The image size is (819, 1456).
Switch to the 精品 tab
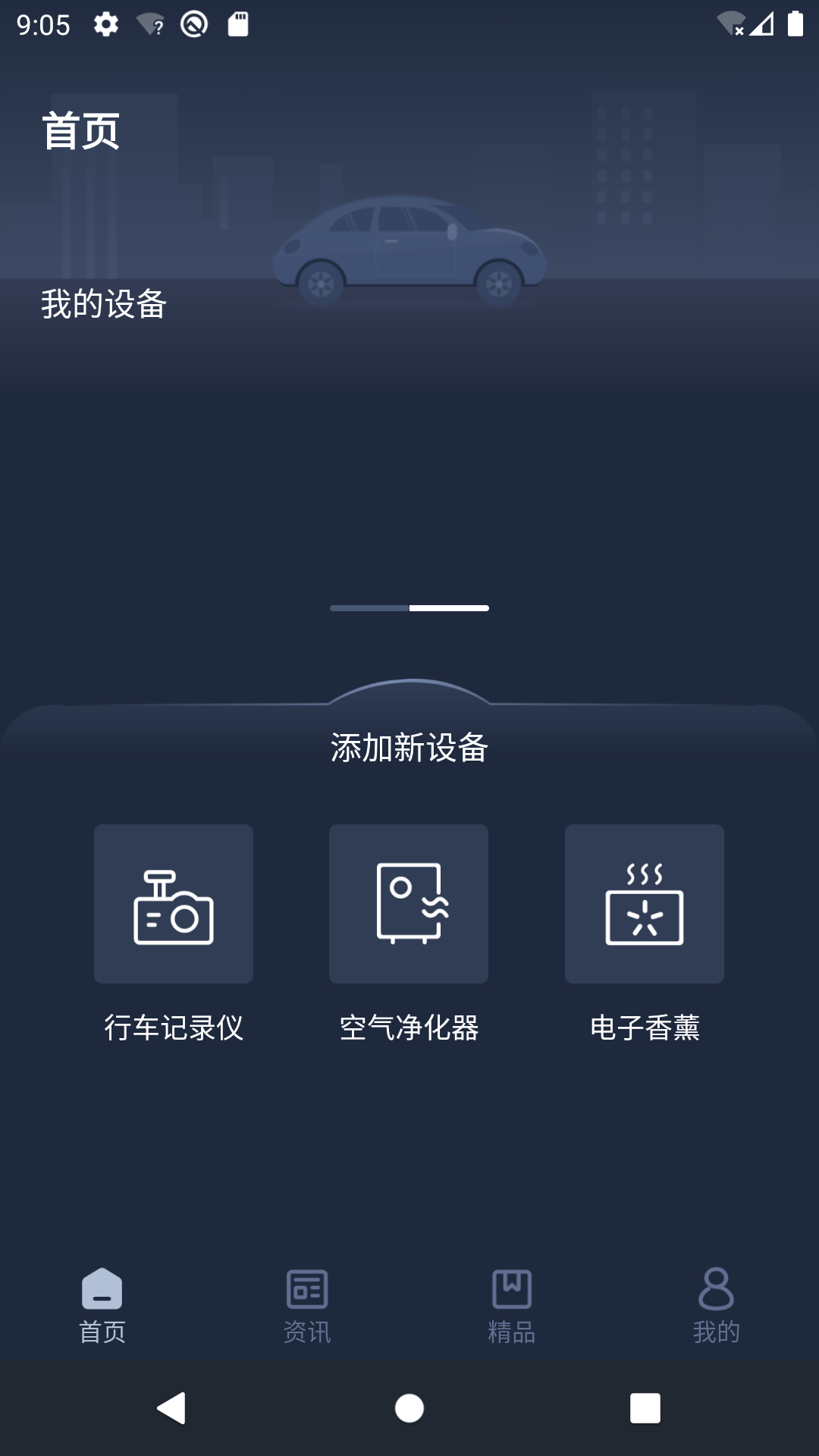pyautogui.click(x=512, y=1306)
